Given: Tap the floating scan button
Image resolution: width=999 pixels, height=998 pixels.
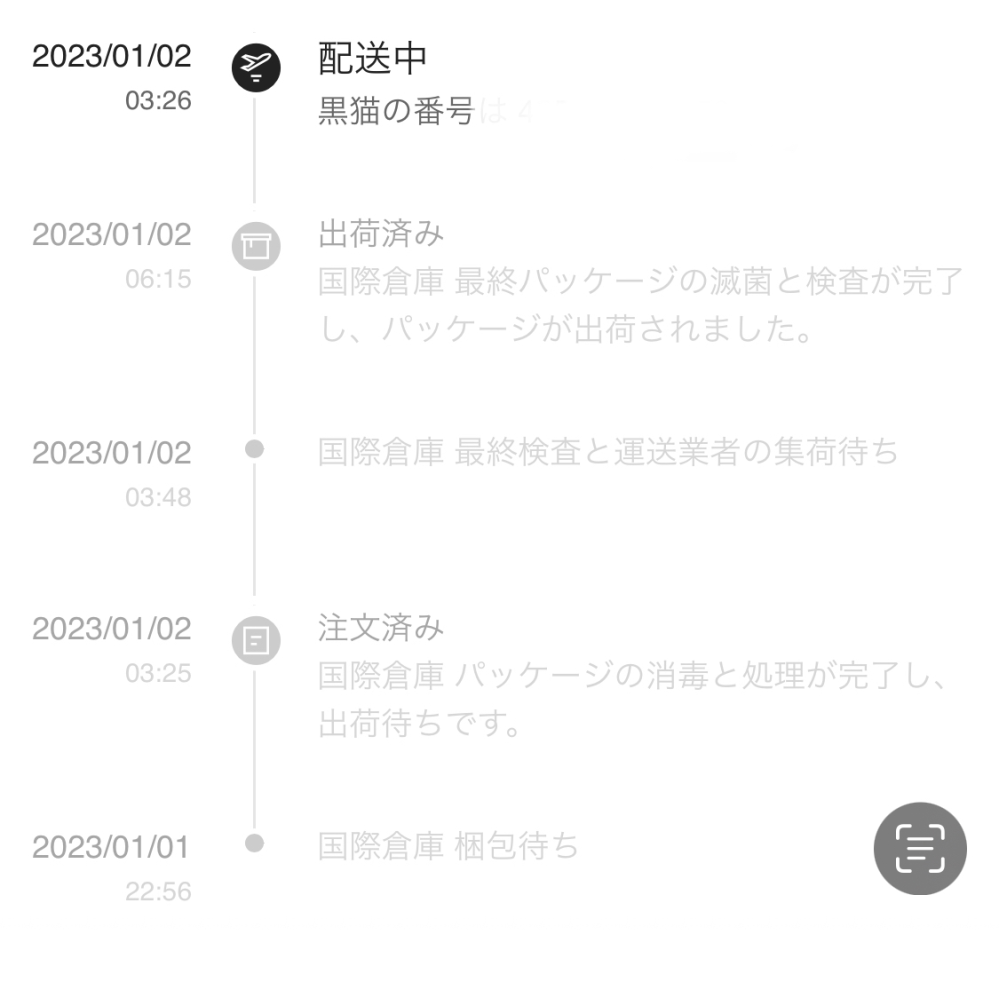Looking at the screenshot, I should tap(919, 848).
